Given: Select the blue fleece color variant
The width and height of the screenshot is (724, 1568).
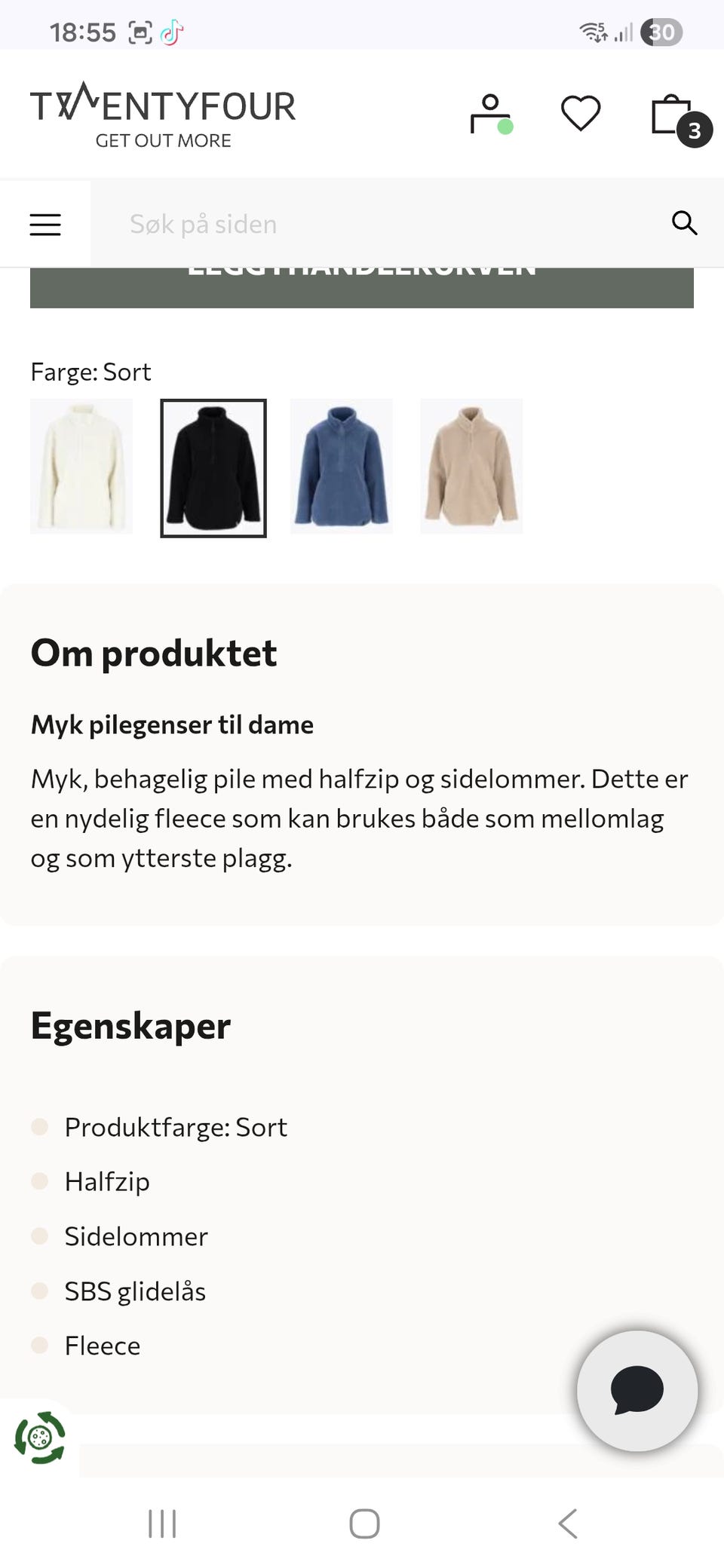Looking at the screenshot, I should (341, 466).
